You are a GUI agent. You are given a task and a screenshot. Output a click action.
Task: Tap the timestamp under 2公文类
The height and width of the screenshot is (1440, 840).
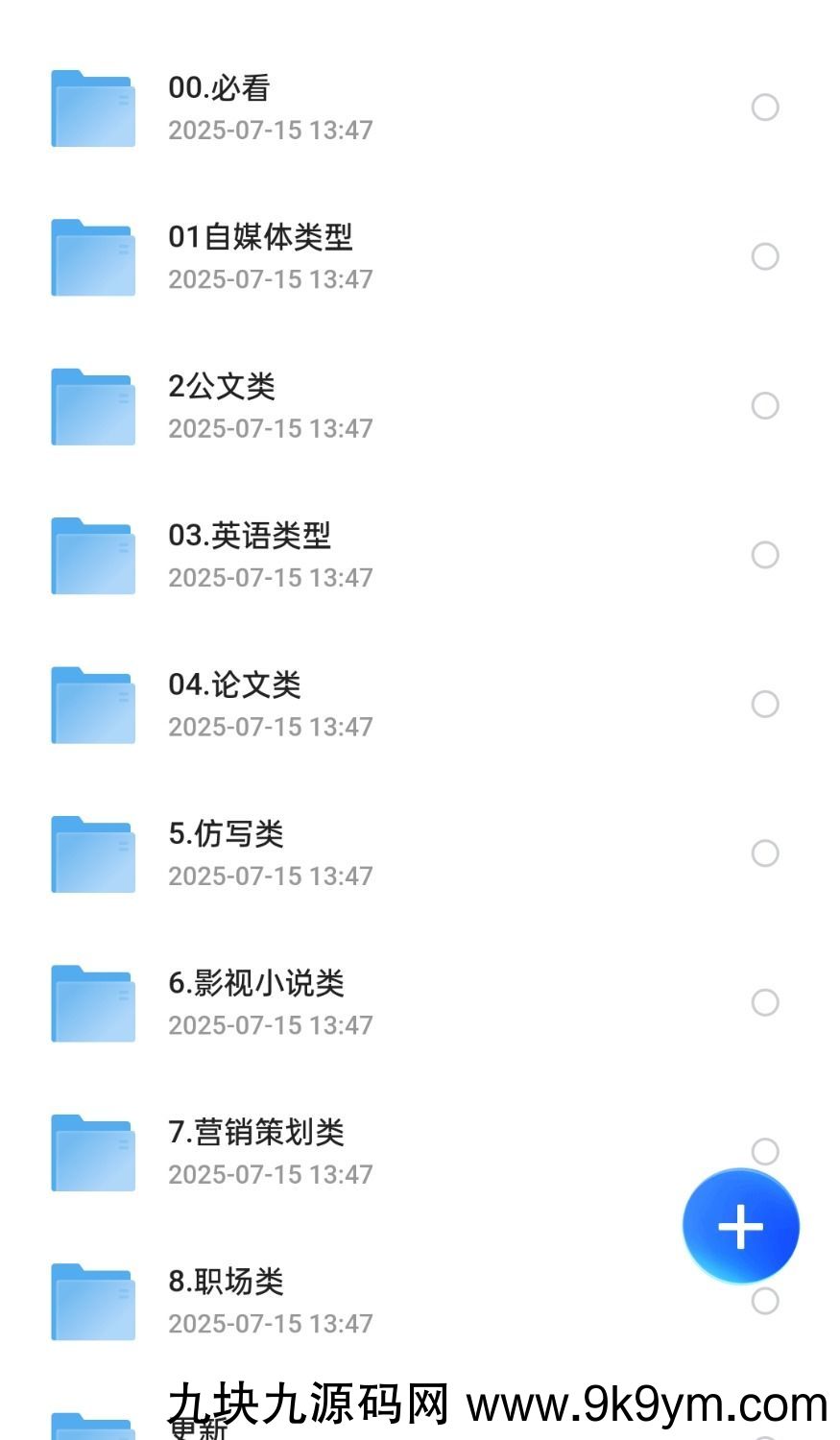pos(270,427)
